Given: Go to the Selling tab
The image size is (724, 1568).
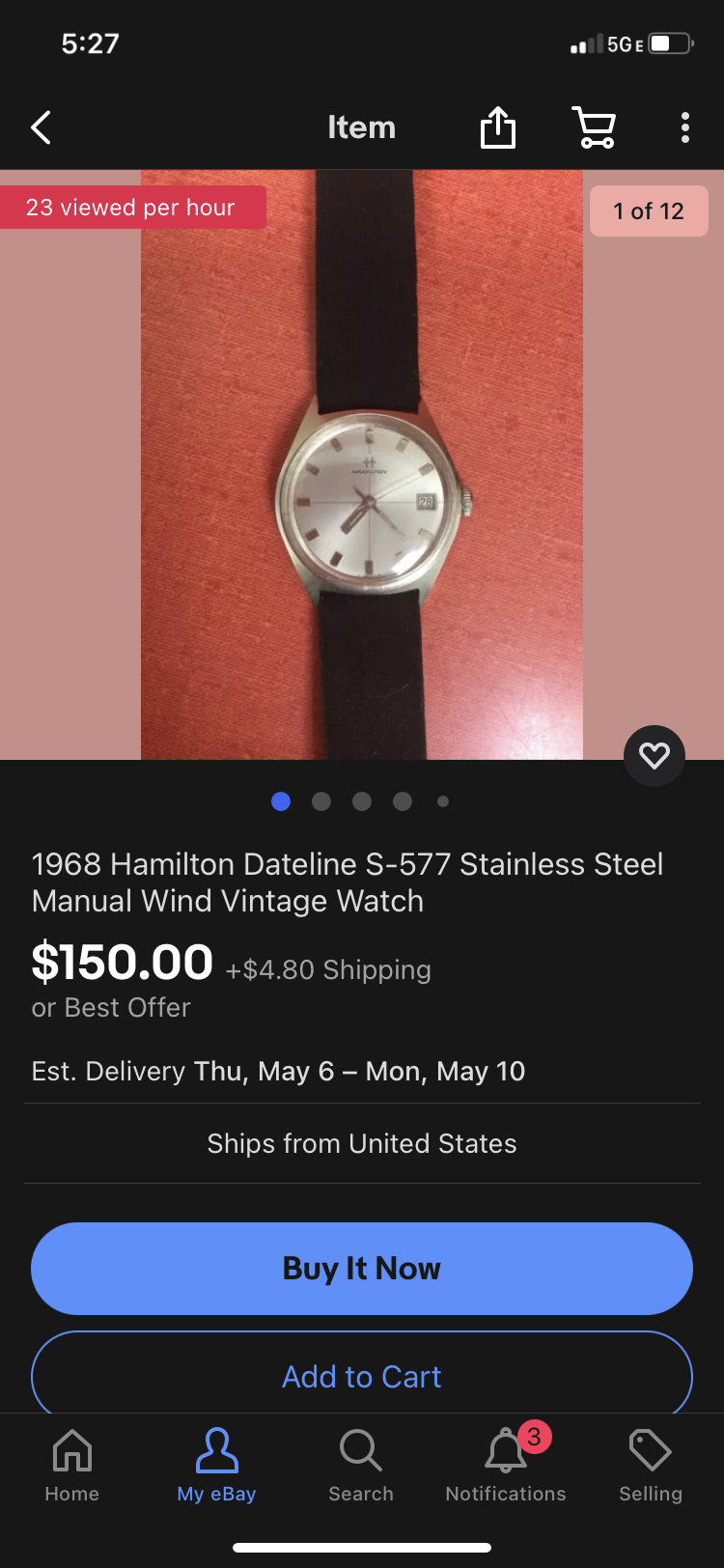Looking at the screenshot, I should (x=650, y=1466).
